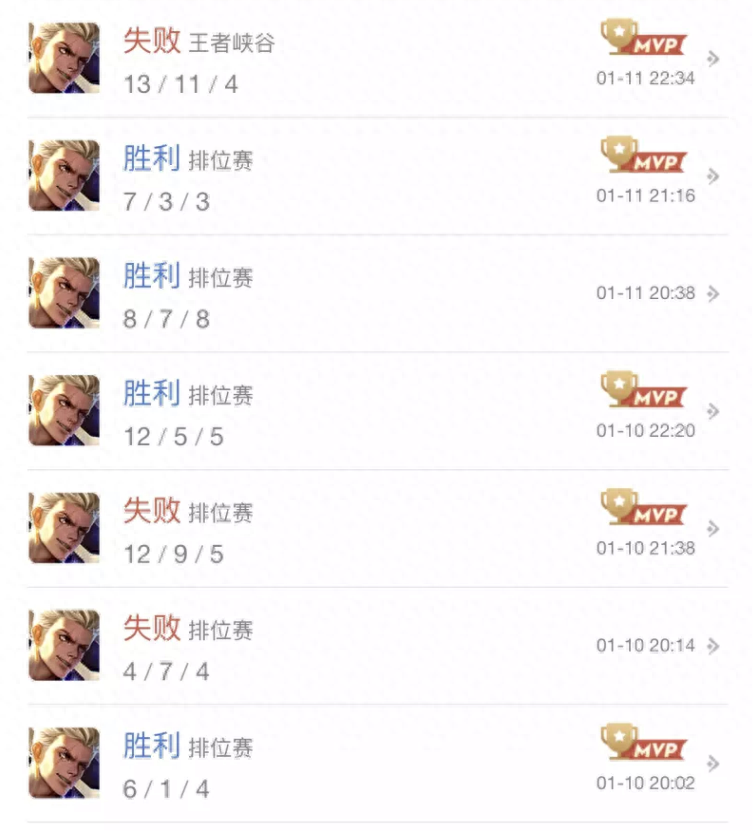Click the timestamp 01-10 20:14
Image resolution: width=753 pixels, height=831 pixels.
point(644,645)
